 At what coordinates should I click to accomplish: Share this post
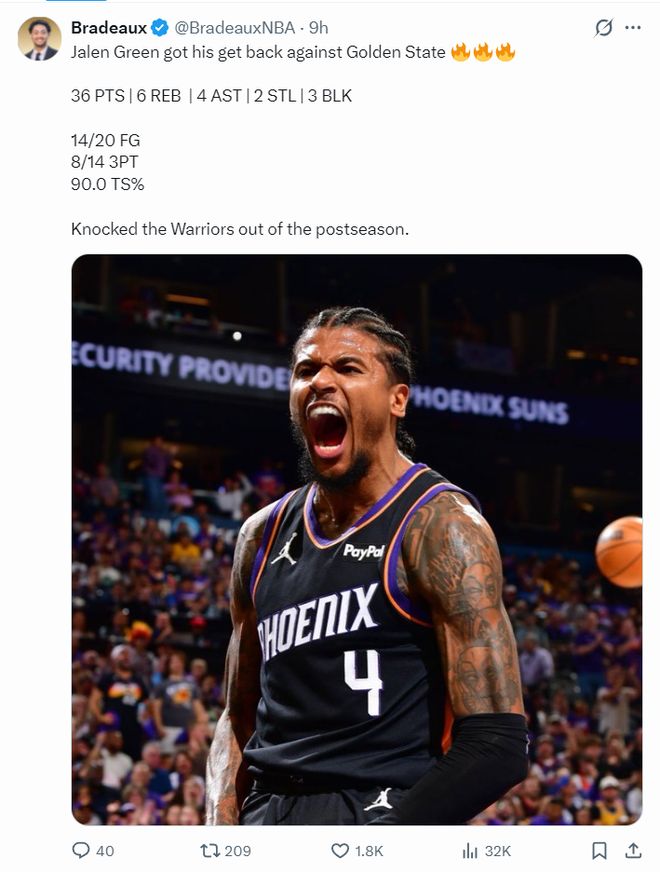point(633,850)
